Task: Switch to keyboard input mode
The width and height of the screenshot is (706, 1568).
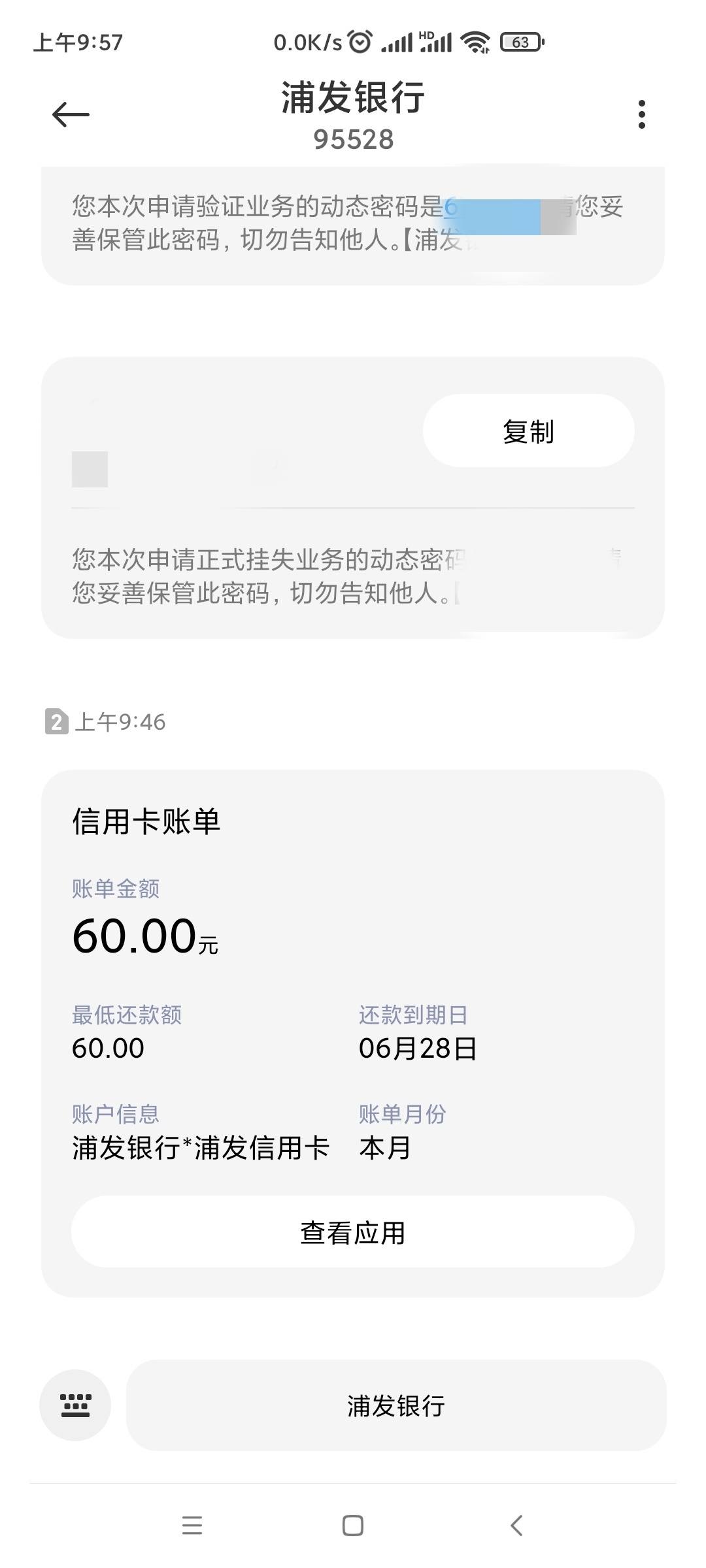Action: (75, 1405)
